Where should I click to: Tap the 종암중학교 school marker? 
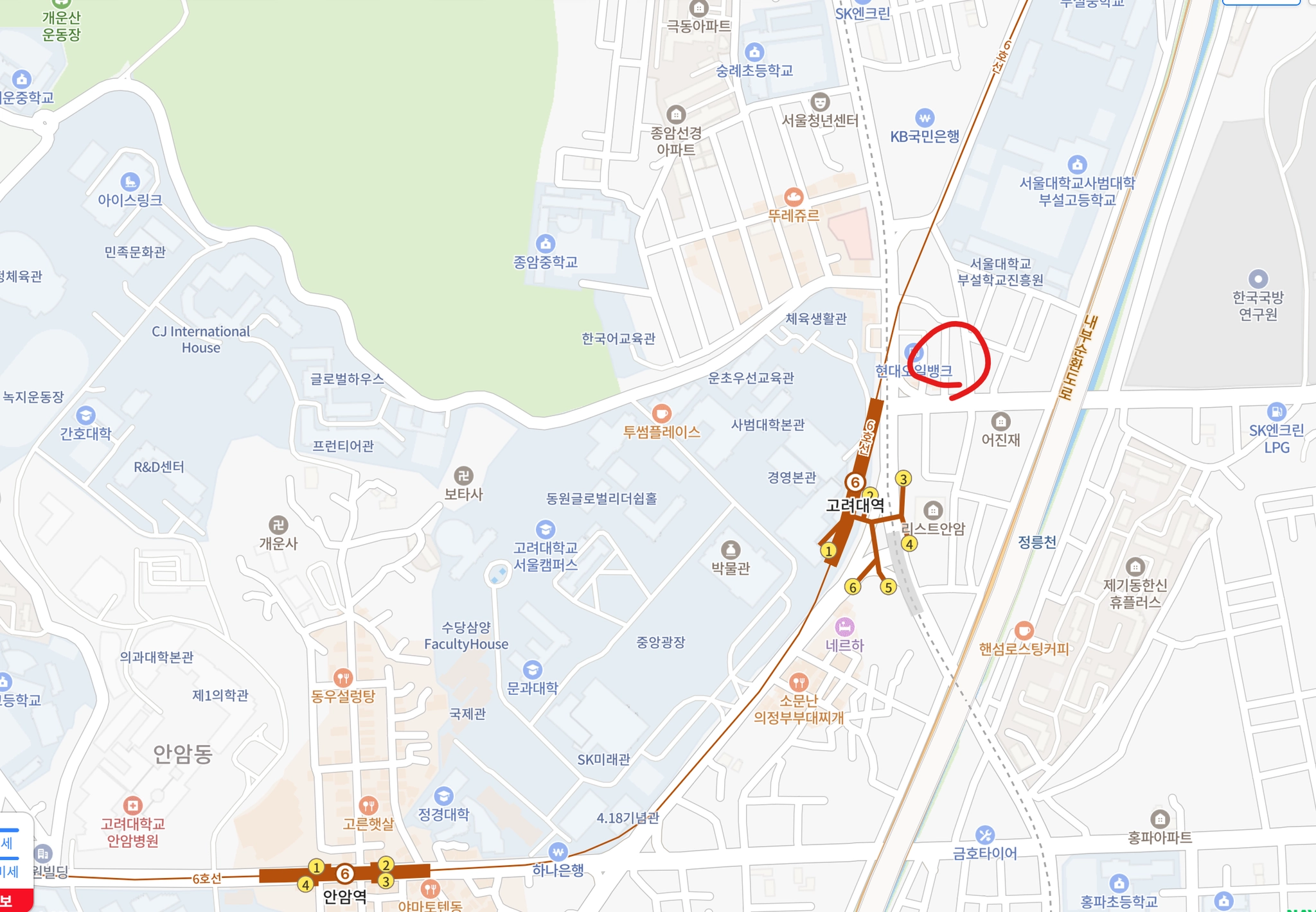pyautogui.click(x=546, y=244)
